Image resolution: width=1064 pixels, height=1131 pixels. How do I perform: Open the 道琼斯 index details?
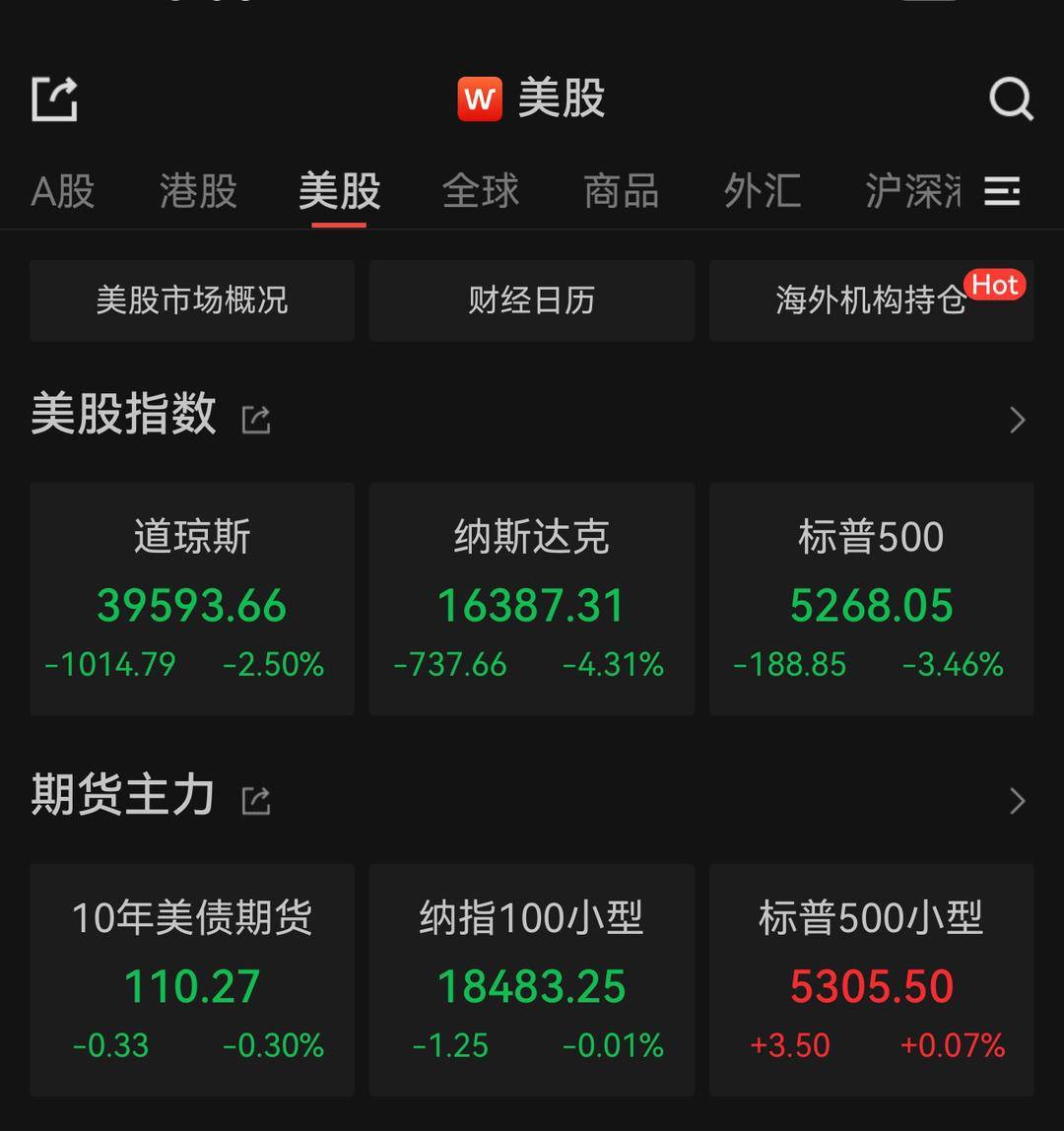point(191,598)
